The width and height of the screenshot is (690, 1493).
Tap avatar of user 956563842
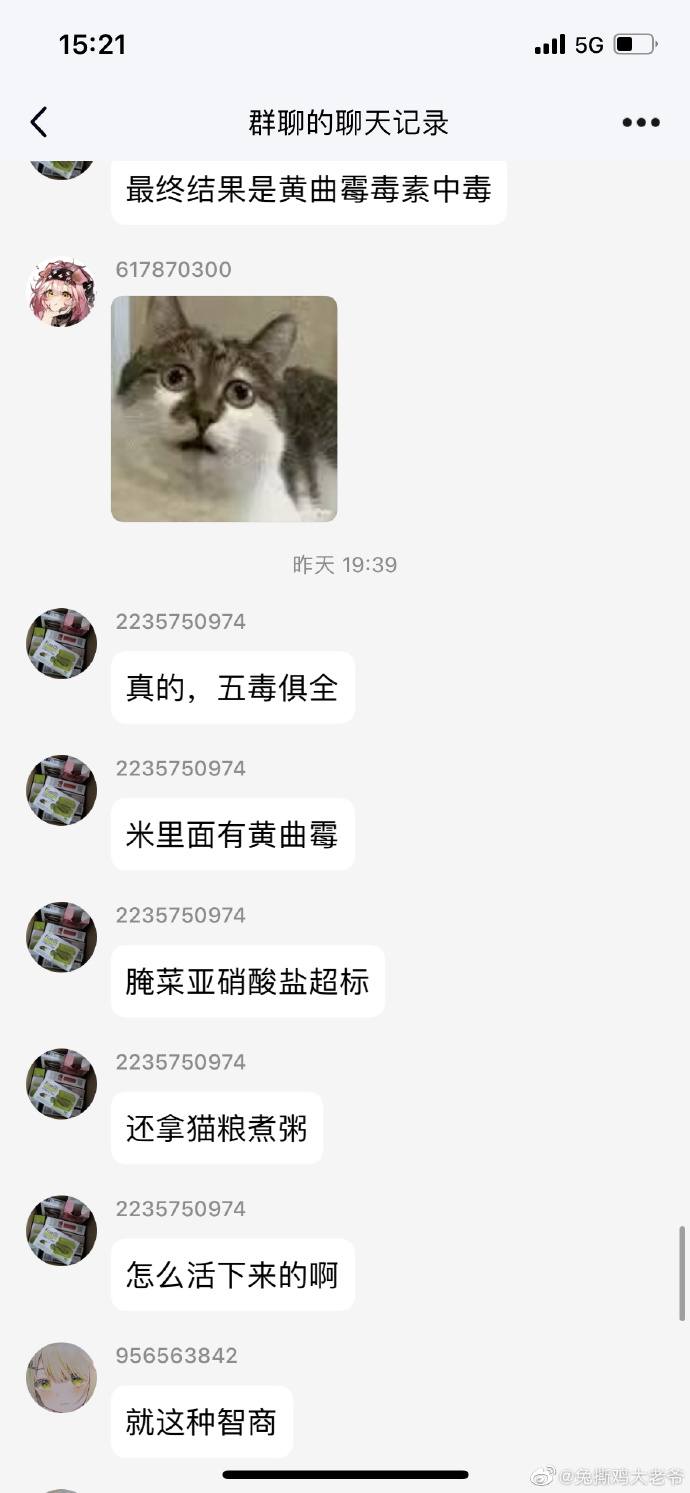61,1377
